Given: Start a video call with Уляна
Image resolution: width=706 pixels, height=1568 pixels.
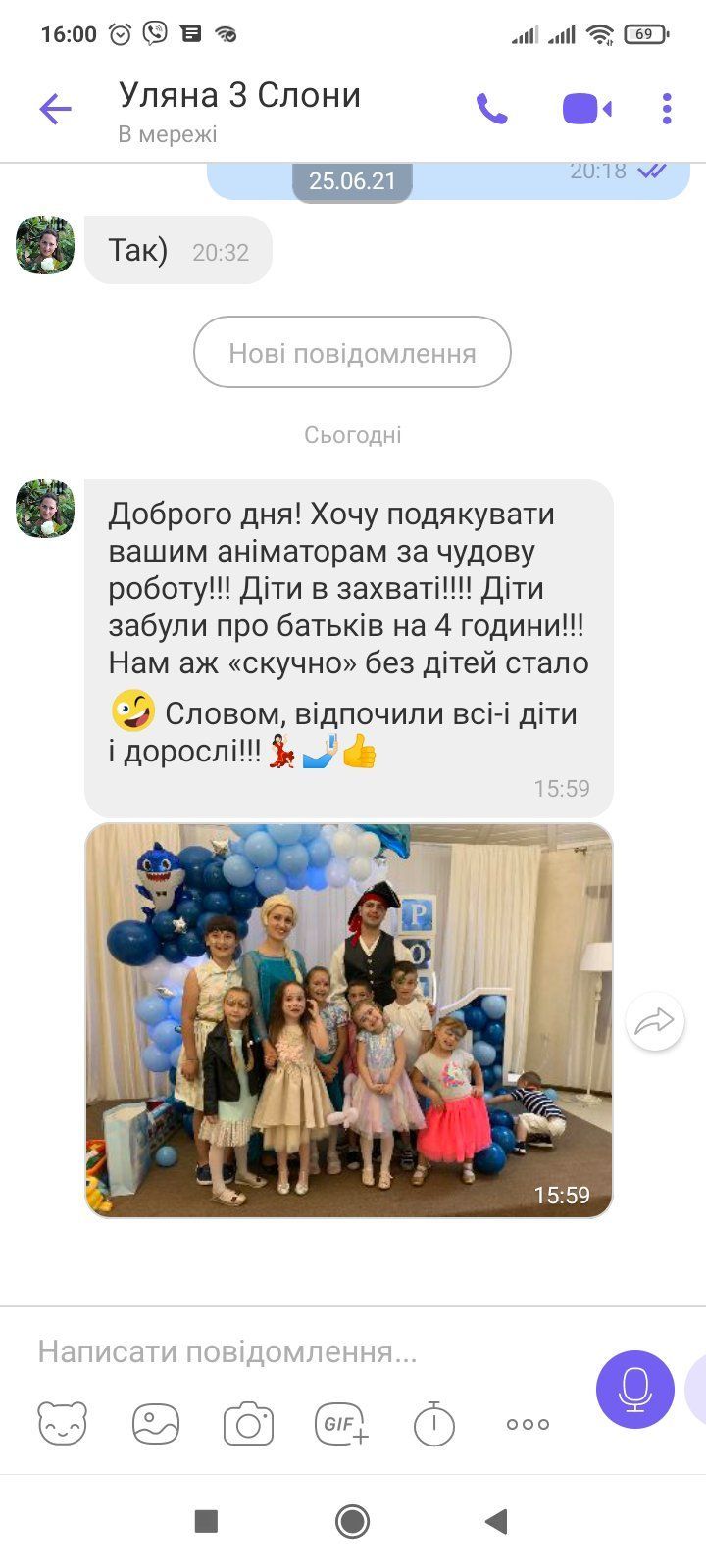Looking at the screenshot, I should (586, 109).
